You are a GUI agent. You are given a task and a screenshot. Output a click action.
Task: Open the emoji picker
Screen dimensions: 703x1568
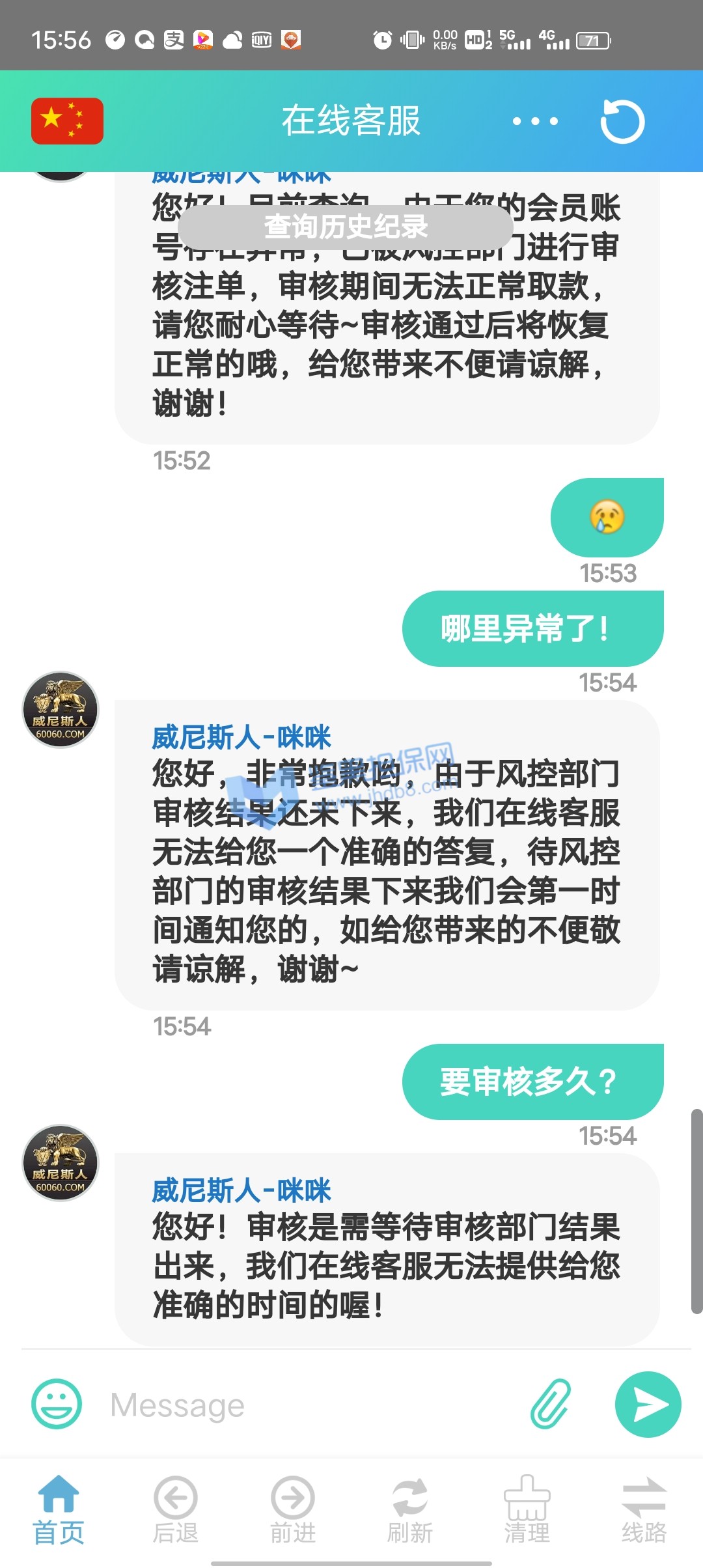click(x=57, y=1404)
